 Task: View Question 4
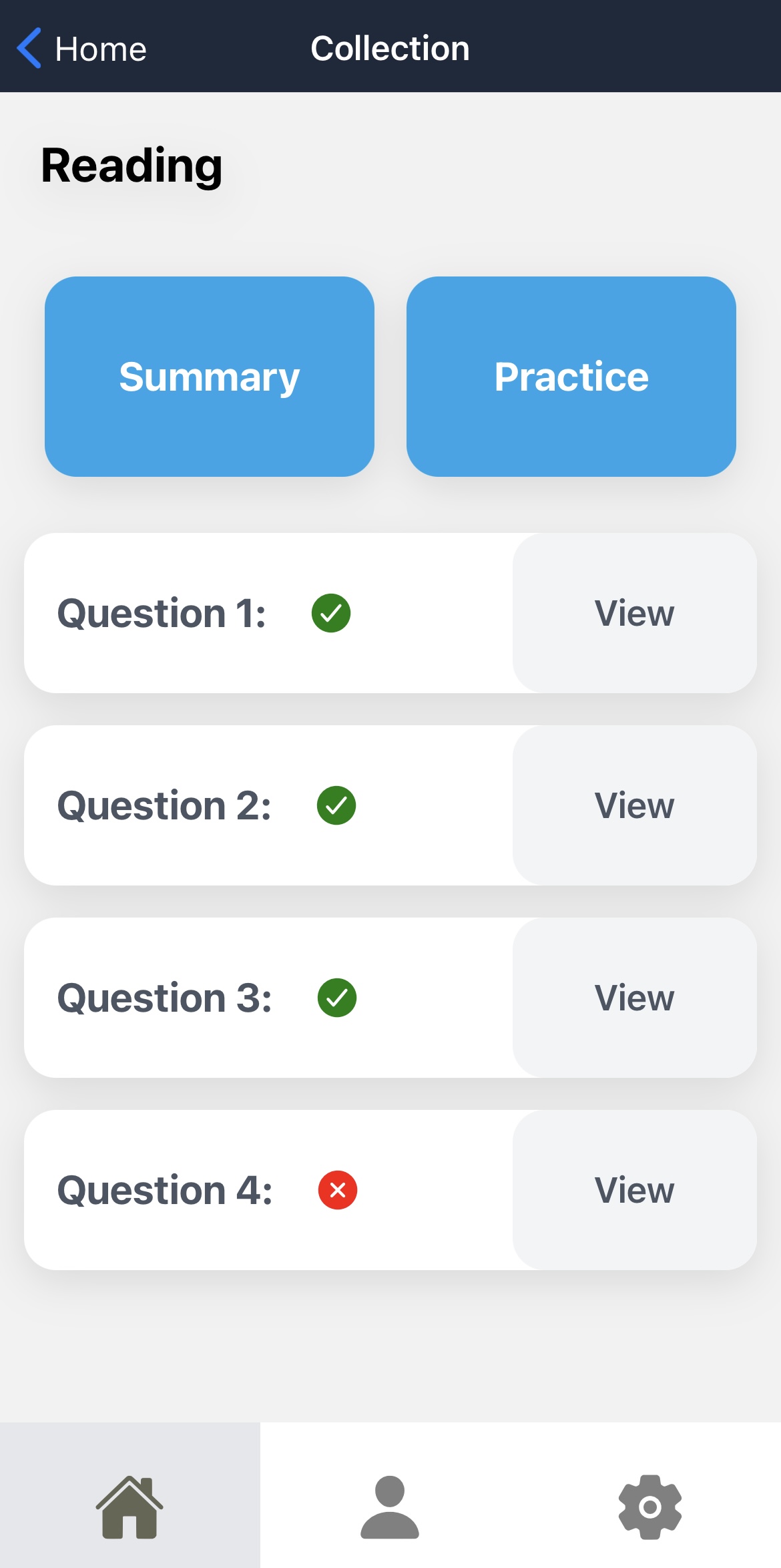point(635,1190)
